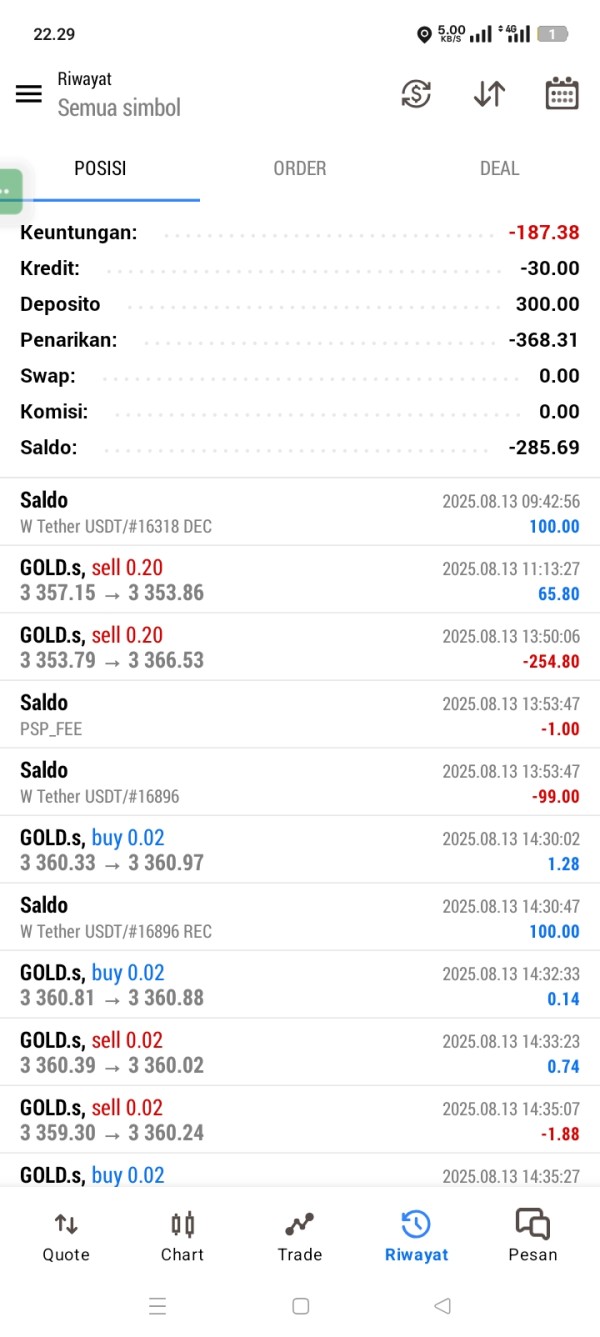Switch to the ORDER tab
600x1337 pixels.
(x=300, y=168)
